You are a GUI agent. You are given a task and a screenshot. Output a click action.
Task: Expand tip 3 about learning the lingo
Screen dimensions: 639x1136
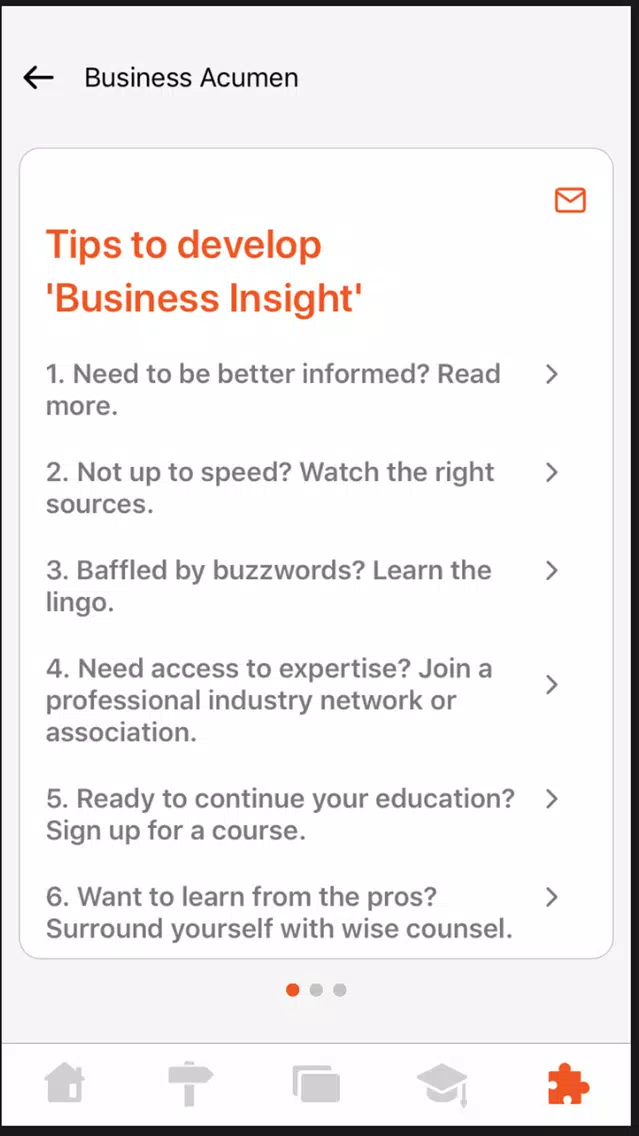(303, 585)
